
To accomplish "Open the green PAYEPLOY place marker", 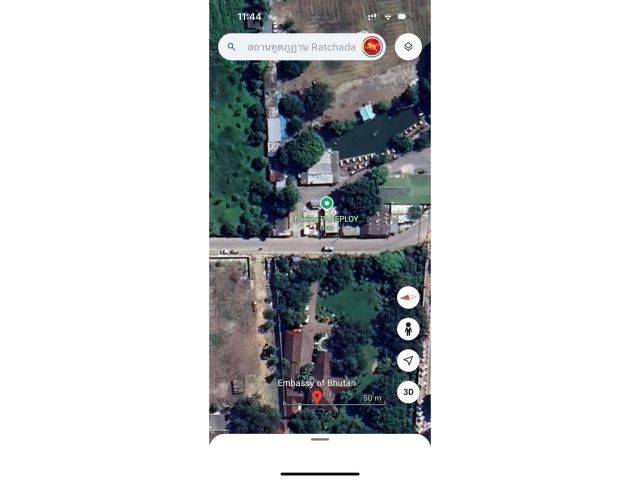I will [x=326, y=204].
